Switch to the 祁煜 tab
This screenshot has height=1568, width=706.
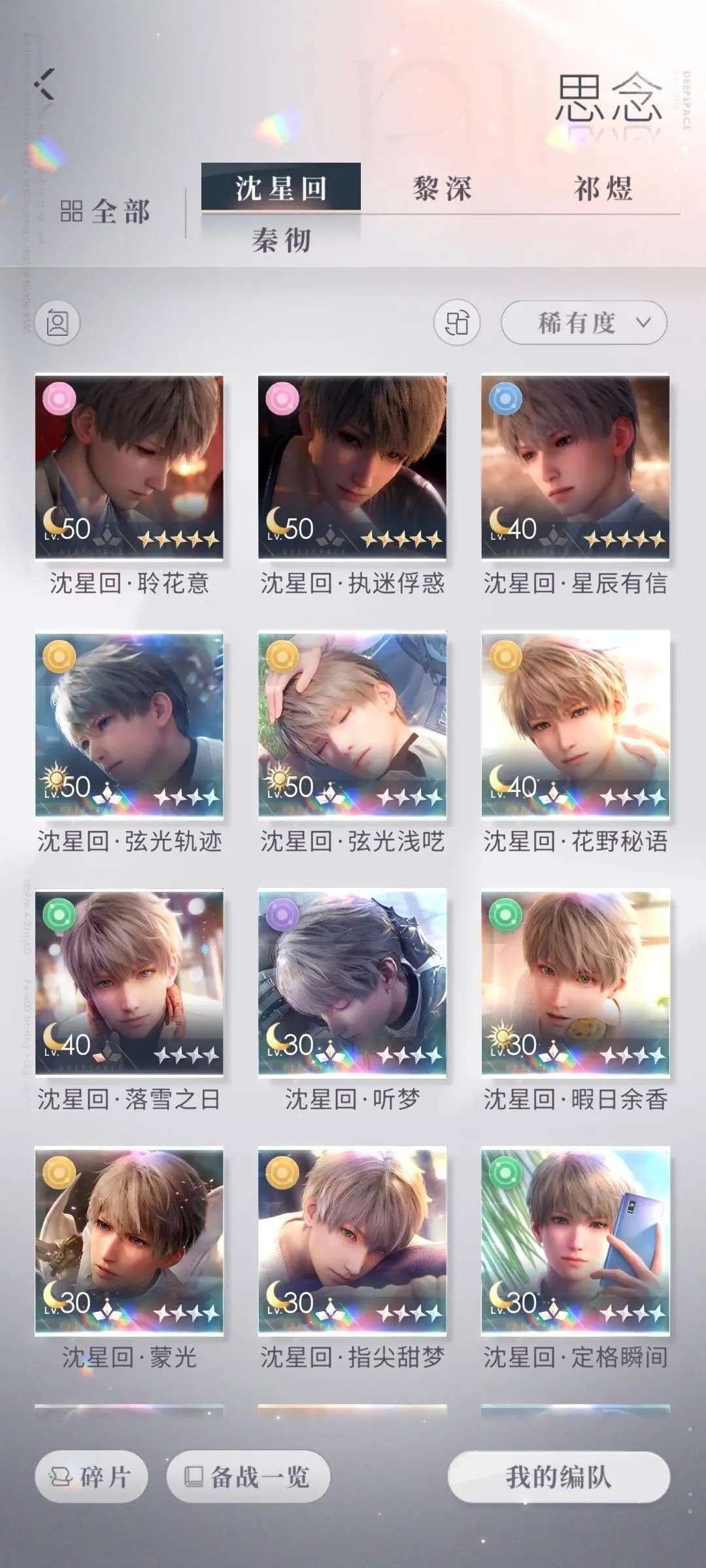tap(603, 189)
